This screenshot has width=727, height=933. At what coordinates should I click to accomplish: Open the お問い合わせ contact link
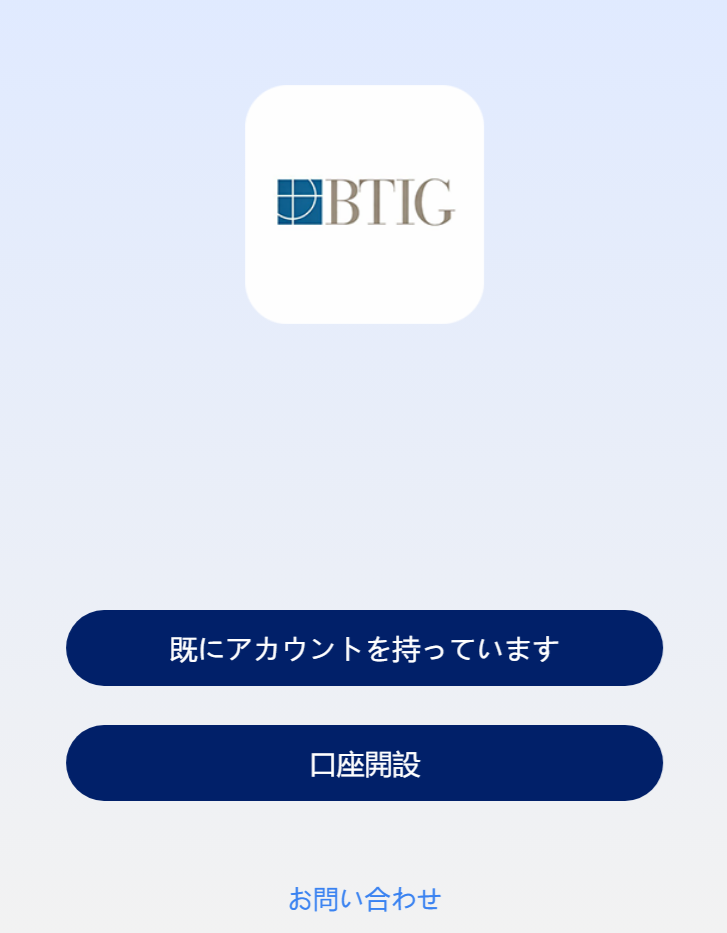pyautogui.click(x=364, y=898)
